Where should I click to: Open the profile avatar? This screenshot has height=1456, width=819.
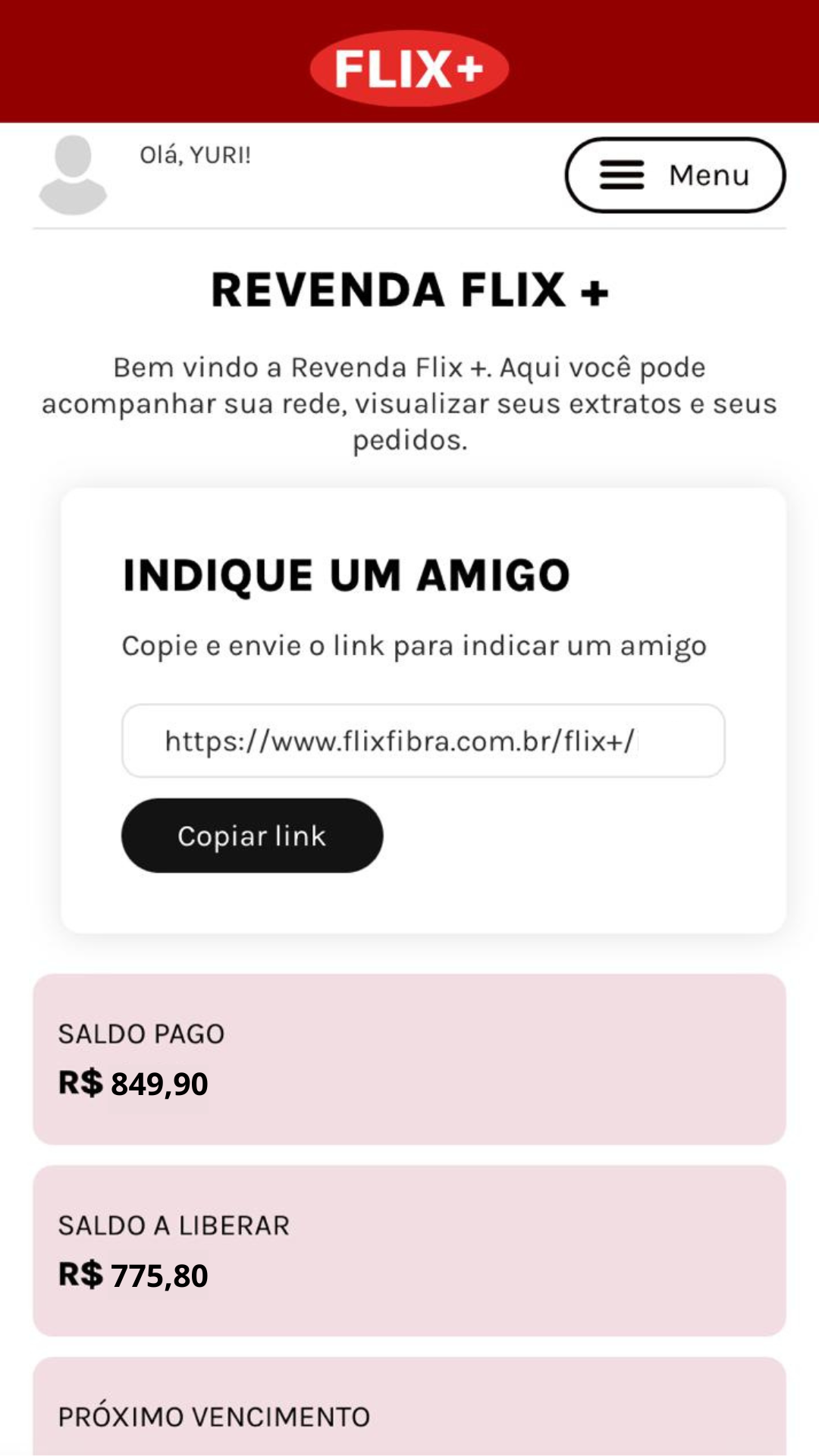73,175
